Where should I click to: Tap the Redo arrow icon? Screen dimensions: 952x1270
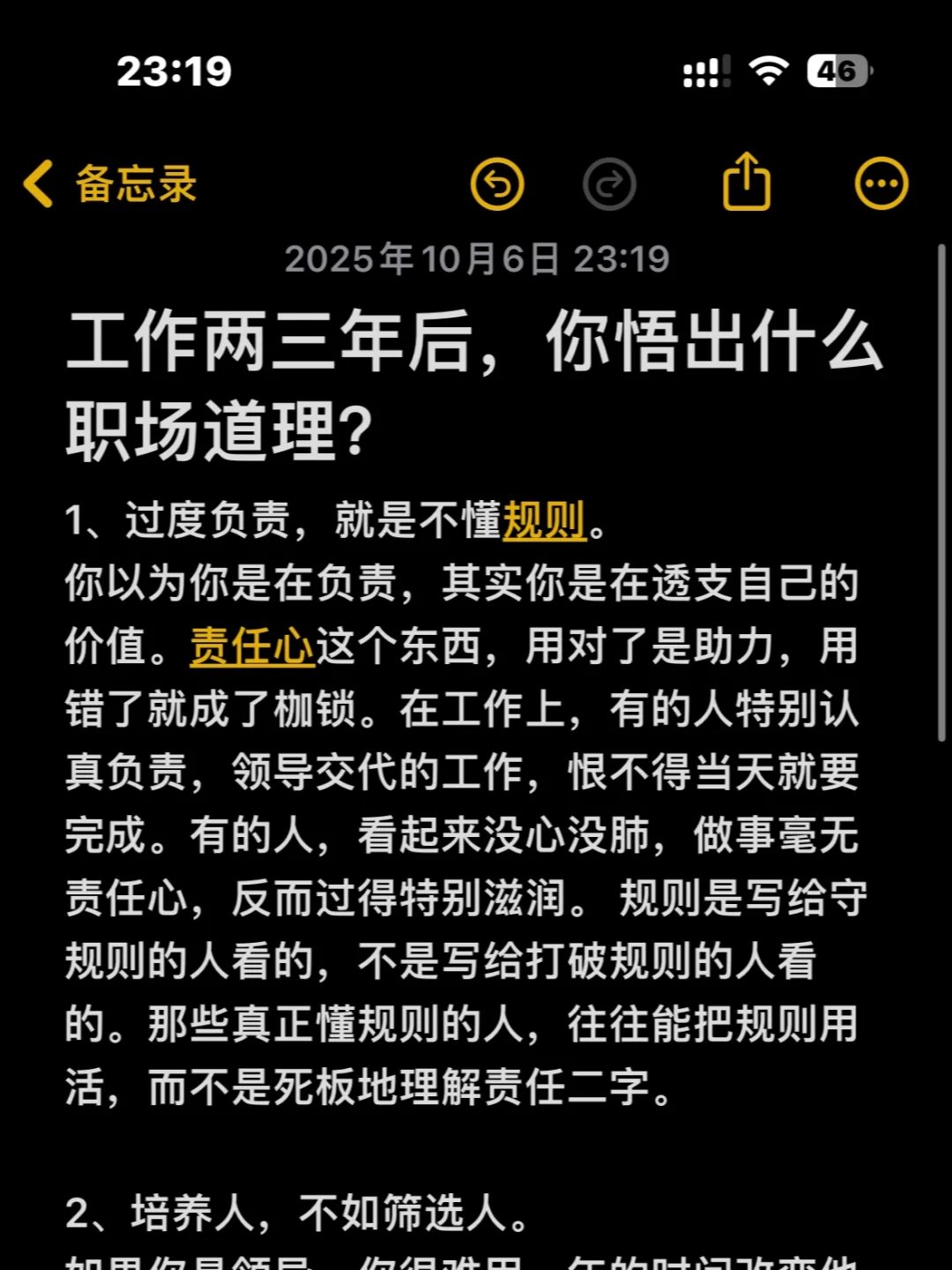[610, 184]
